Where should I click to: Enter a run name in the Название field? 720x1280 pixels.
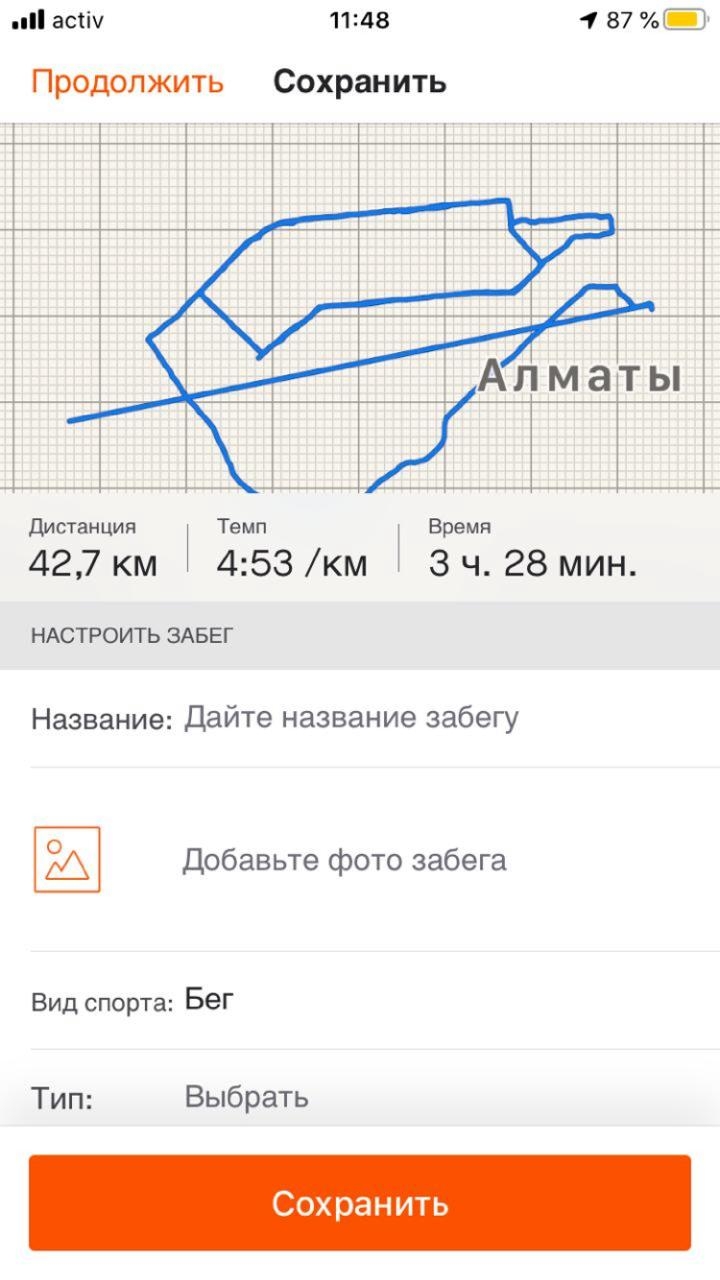point(351,718)
